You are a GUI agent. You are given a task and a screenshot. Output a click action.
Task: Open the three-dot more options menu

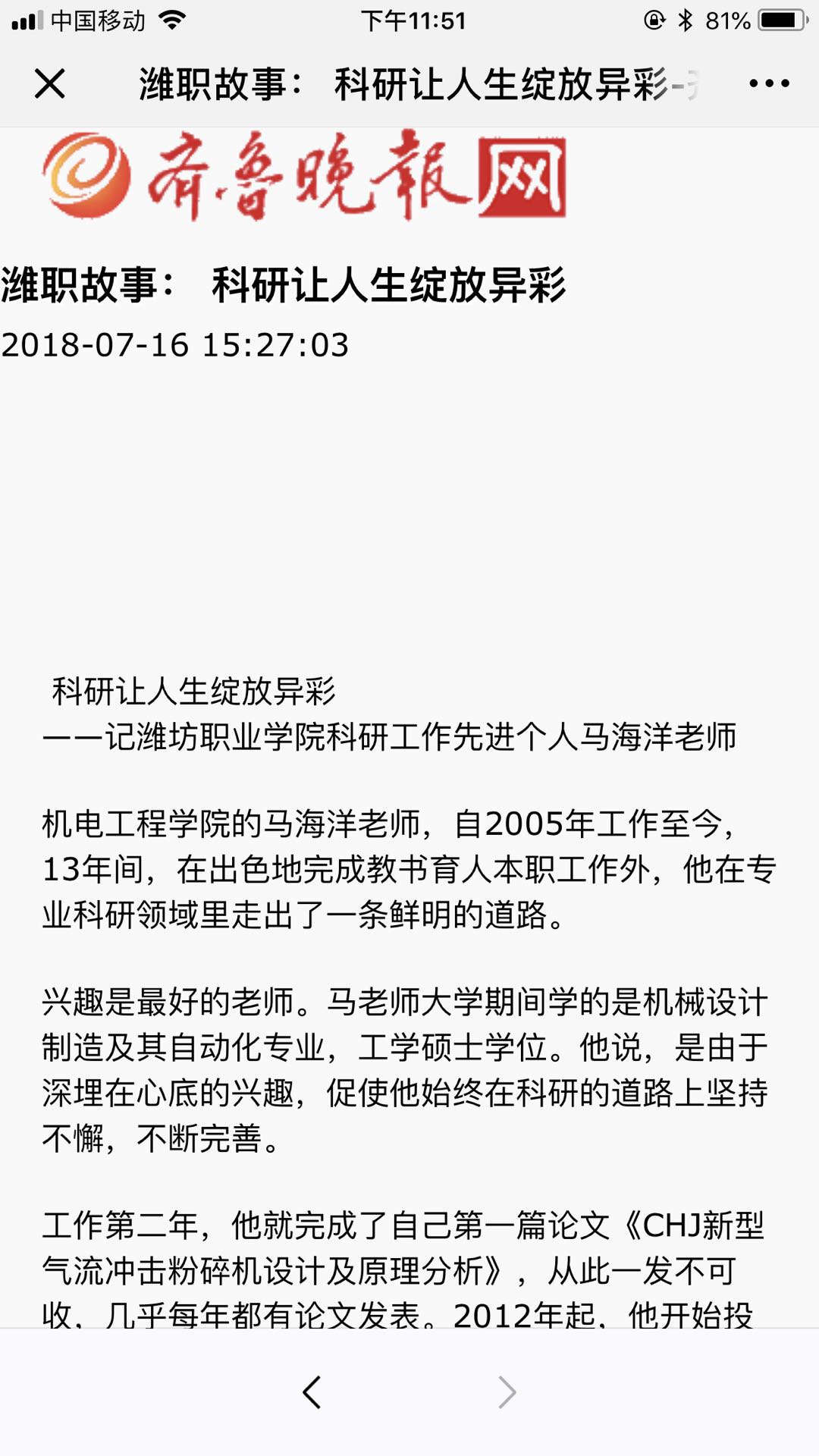pos(769,83)
